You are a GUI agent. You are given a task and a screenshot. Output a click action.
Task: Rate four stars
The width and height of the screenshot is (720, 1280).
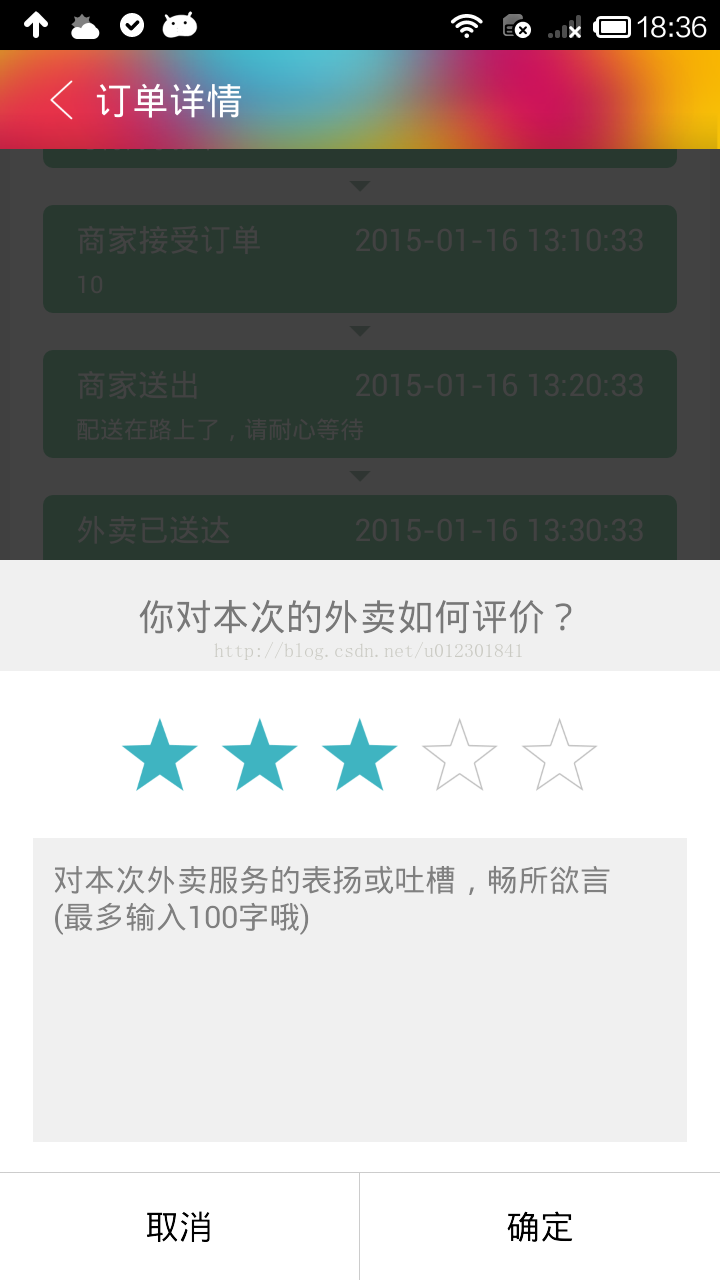pos(460,756)
